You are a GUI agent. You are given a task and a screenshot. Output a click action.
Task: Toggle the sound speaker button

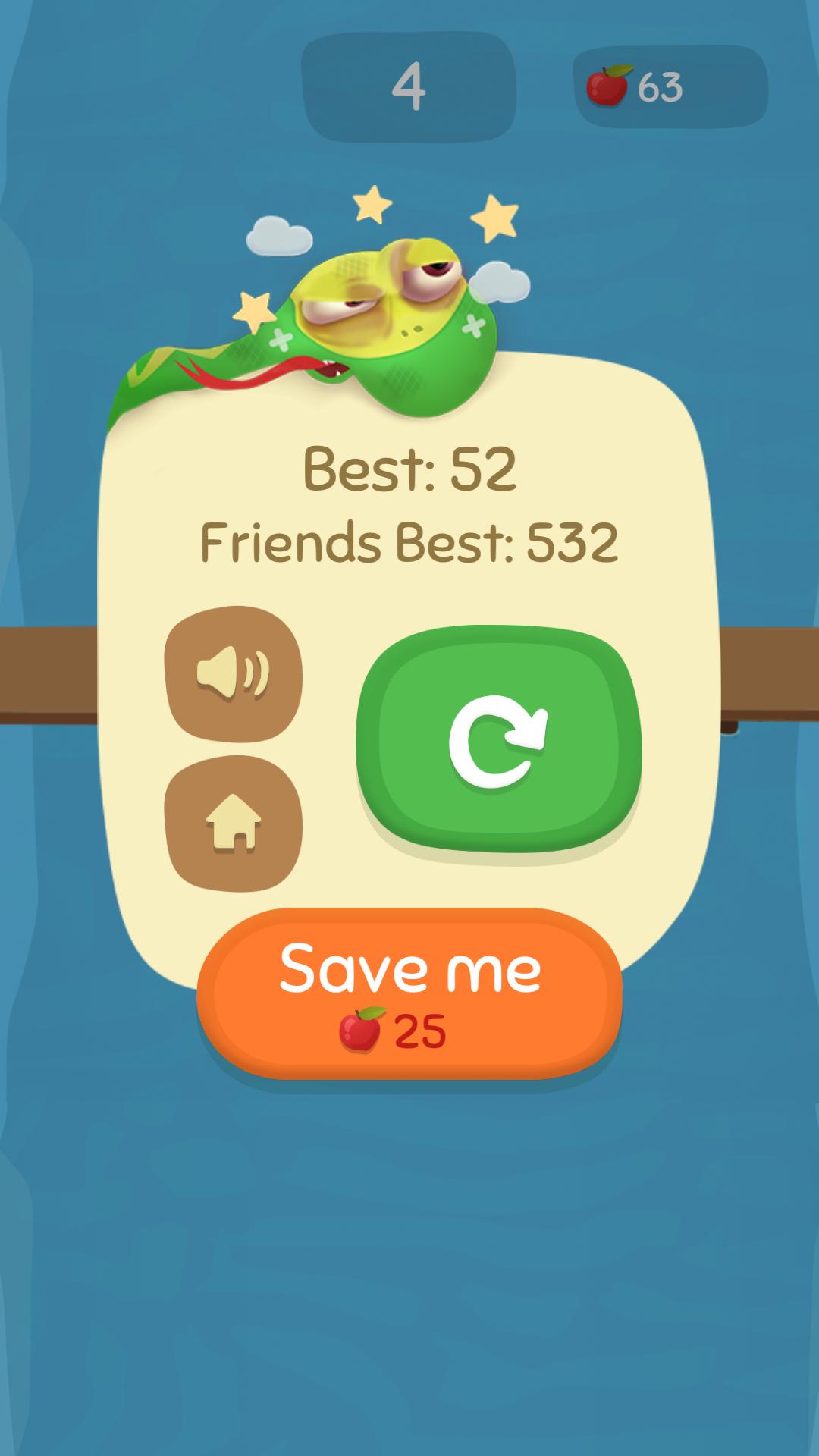tap(233, 673)
